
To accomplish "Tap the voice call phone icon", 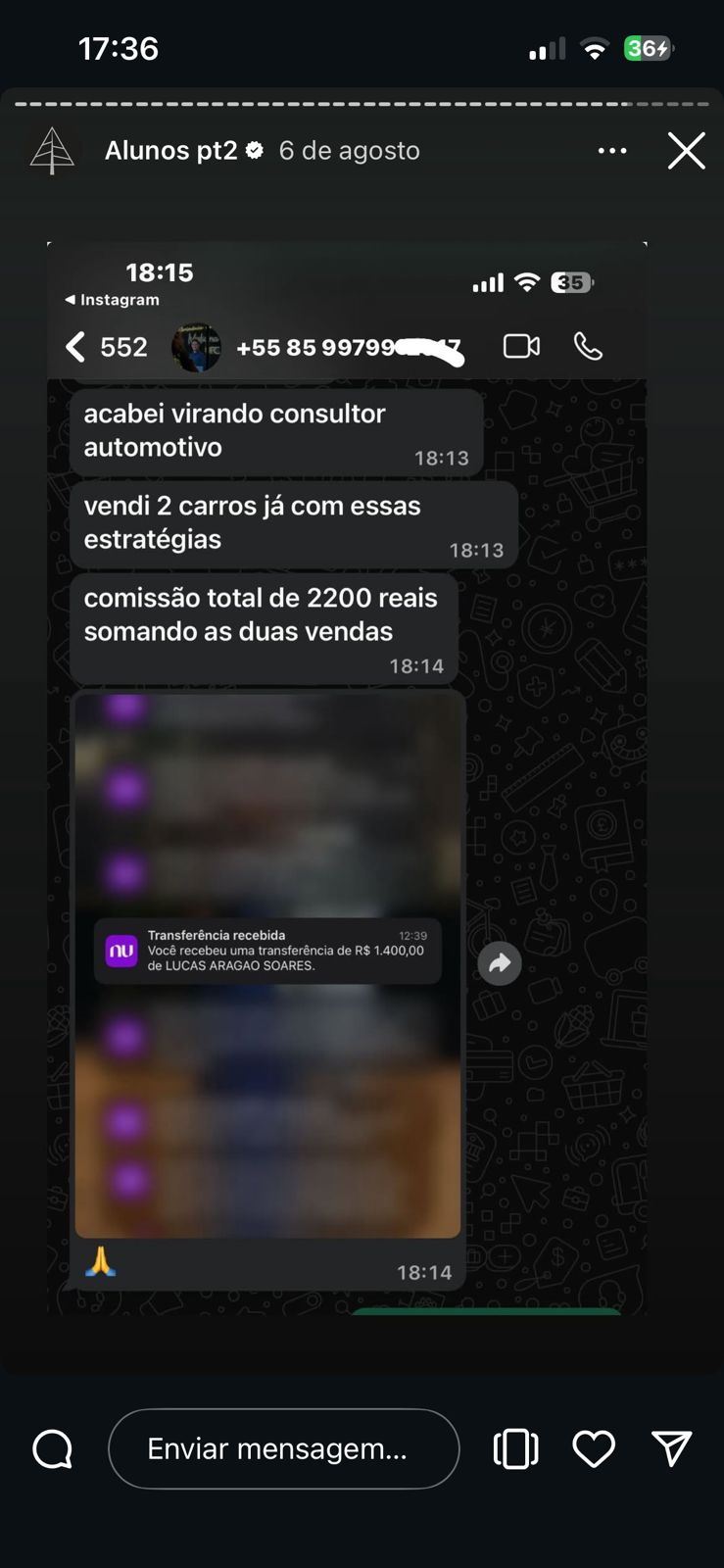I will (589, 346).
